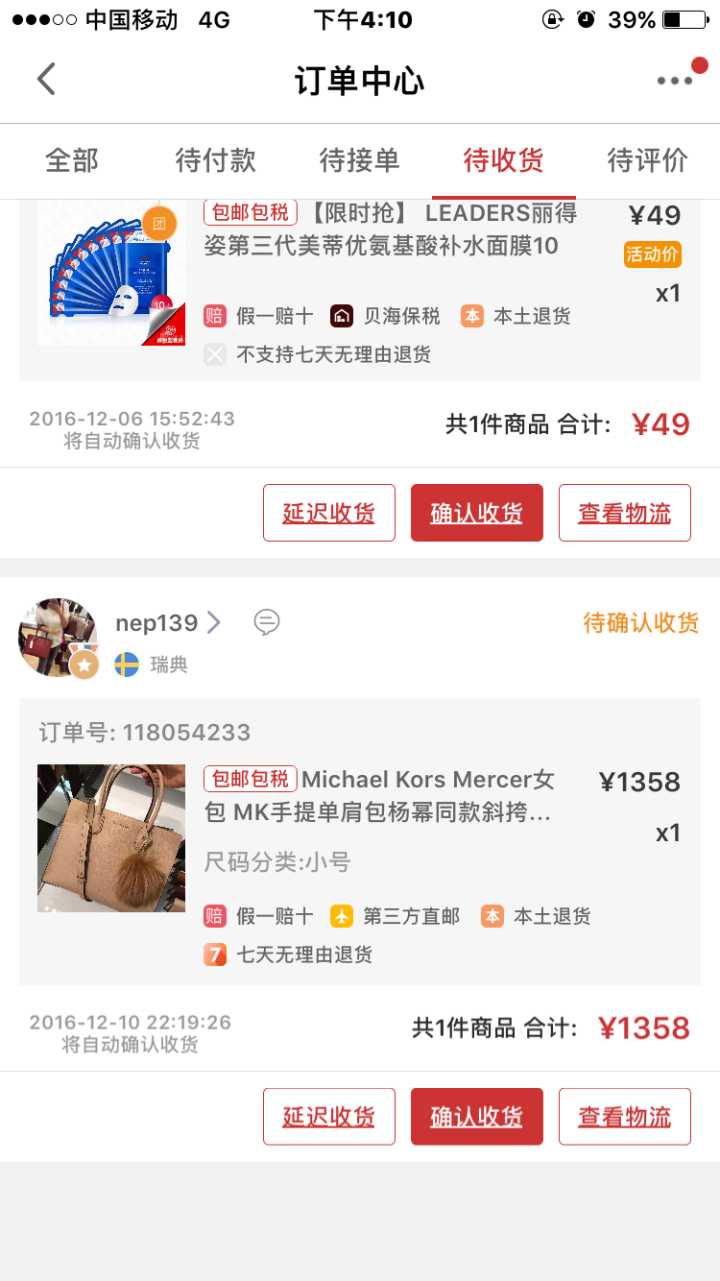Switch to the 全部 tab
Image resolution: width=720 pixels, height=1281 pixels.
tap(72, 160)
